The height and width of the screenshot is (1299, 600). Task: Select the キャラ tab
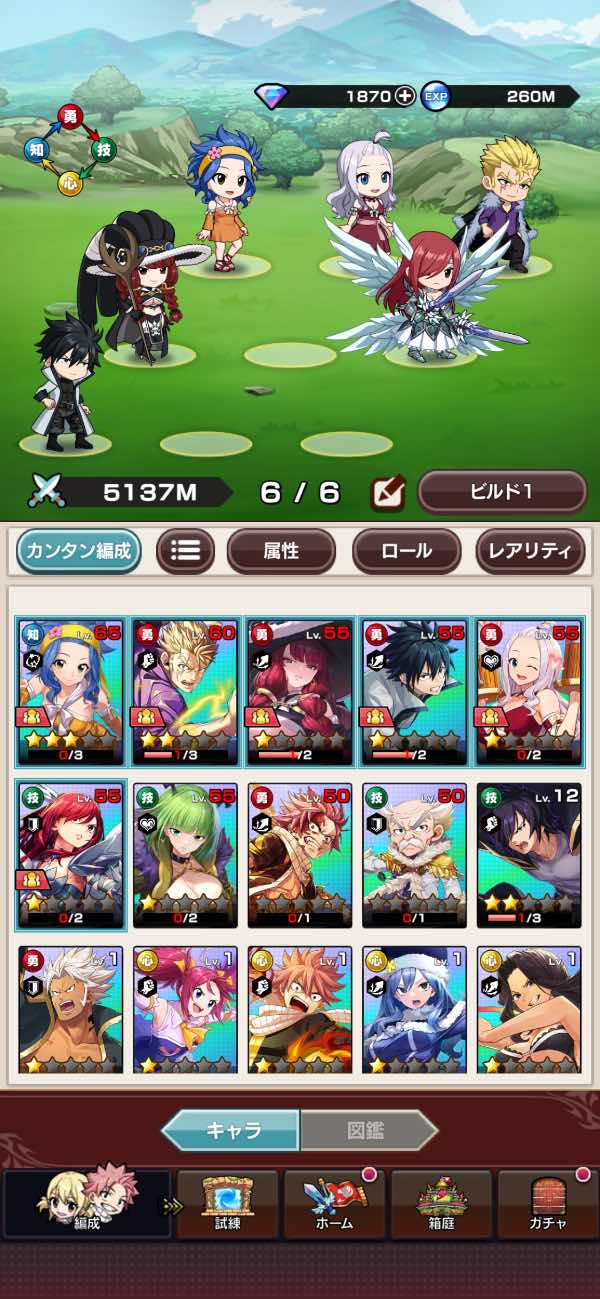[232, 1131]
